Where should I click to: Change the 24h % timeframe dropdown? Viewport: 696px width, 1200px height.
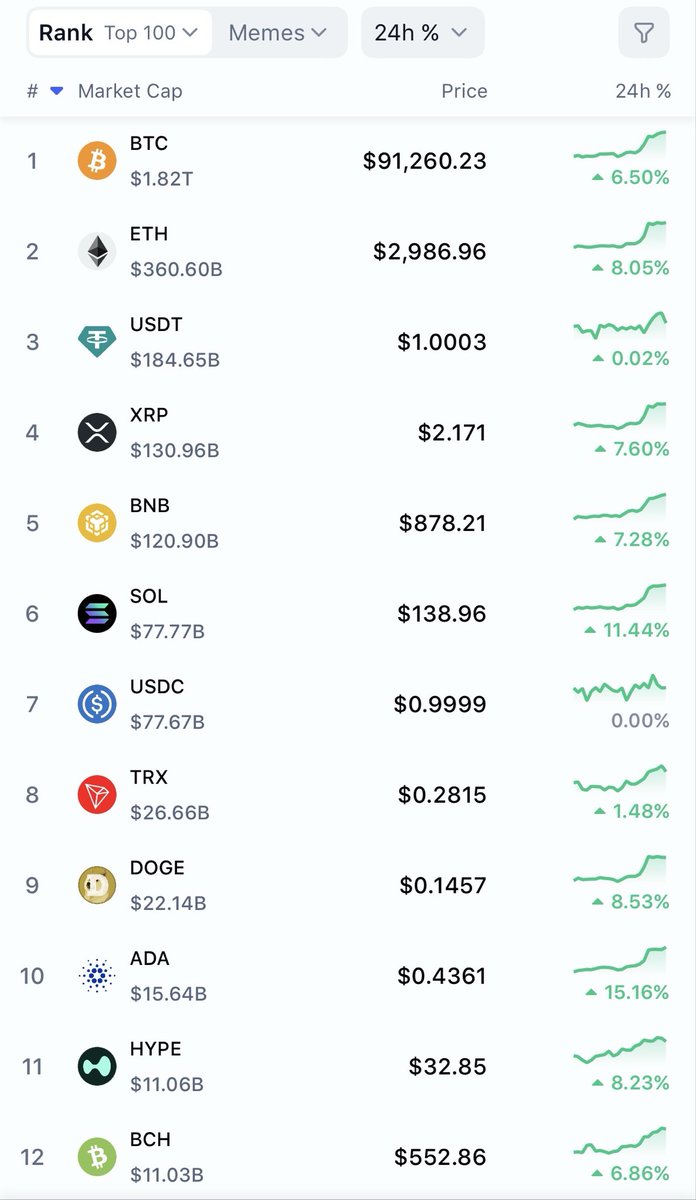click(422, 33)
